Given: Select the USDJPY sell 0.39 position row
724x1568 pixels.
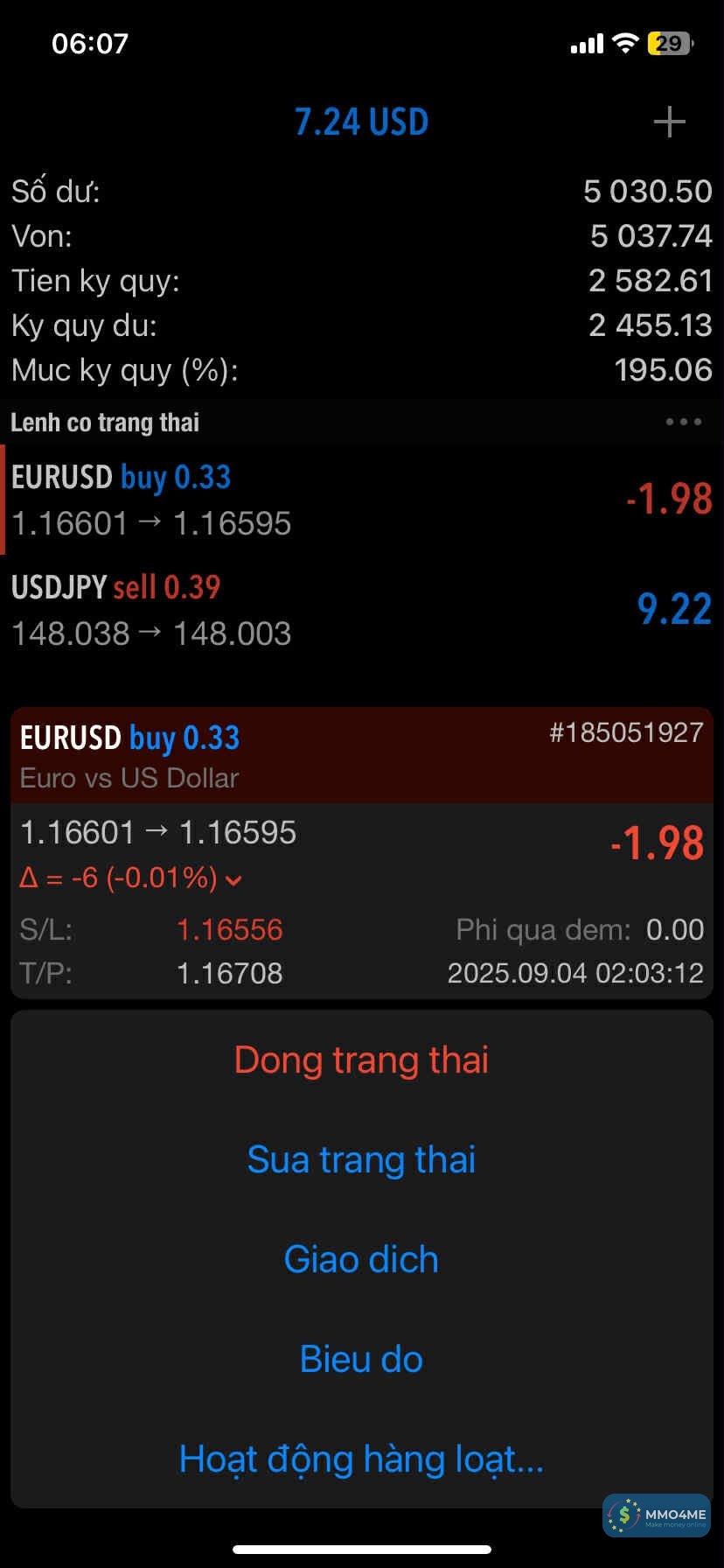Looking at the screenshot, I should coord(362,610).
